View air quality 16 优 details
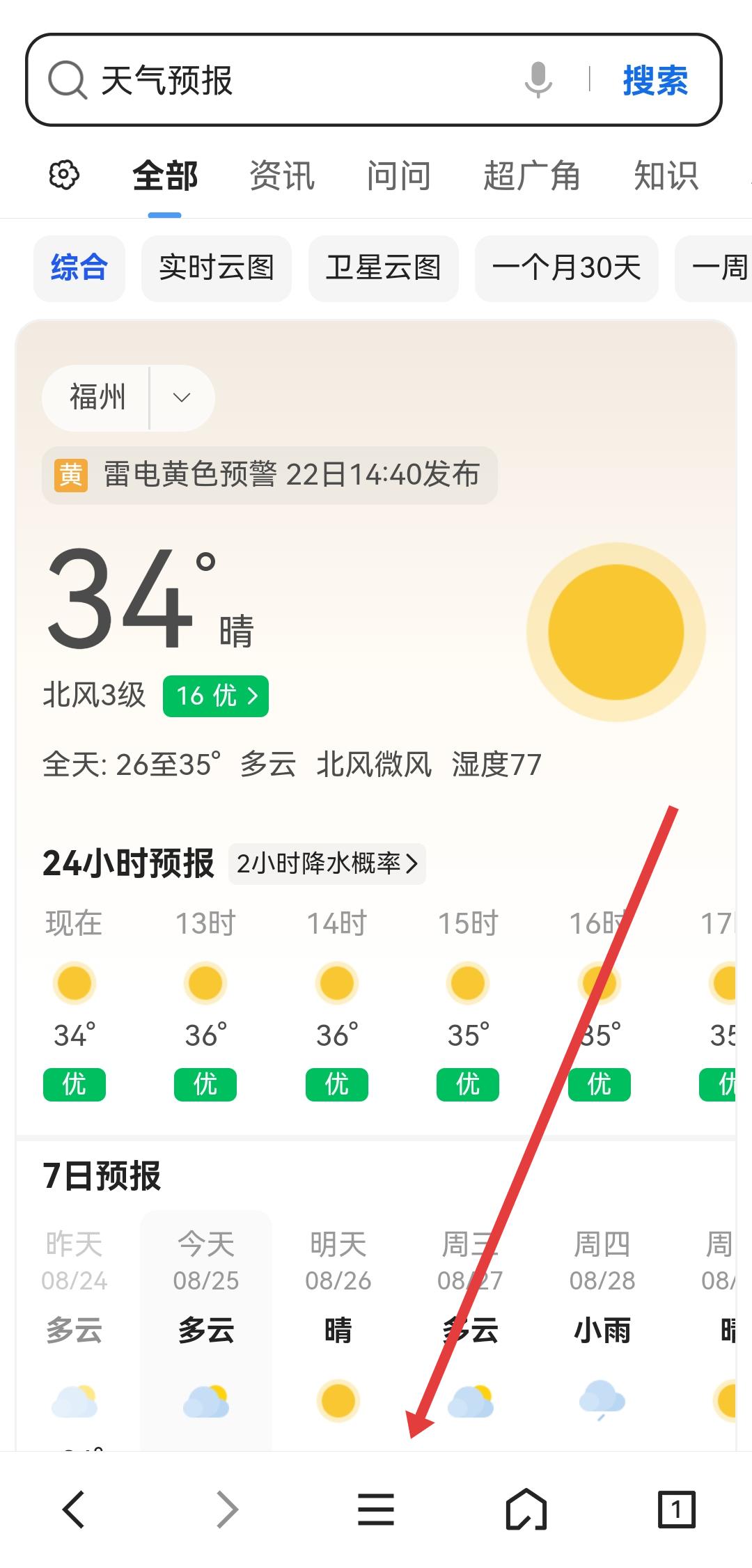 (216, 696)
